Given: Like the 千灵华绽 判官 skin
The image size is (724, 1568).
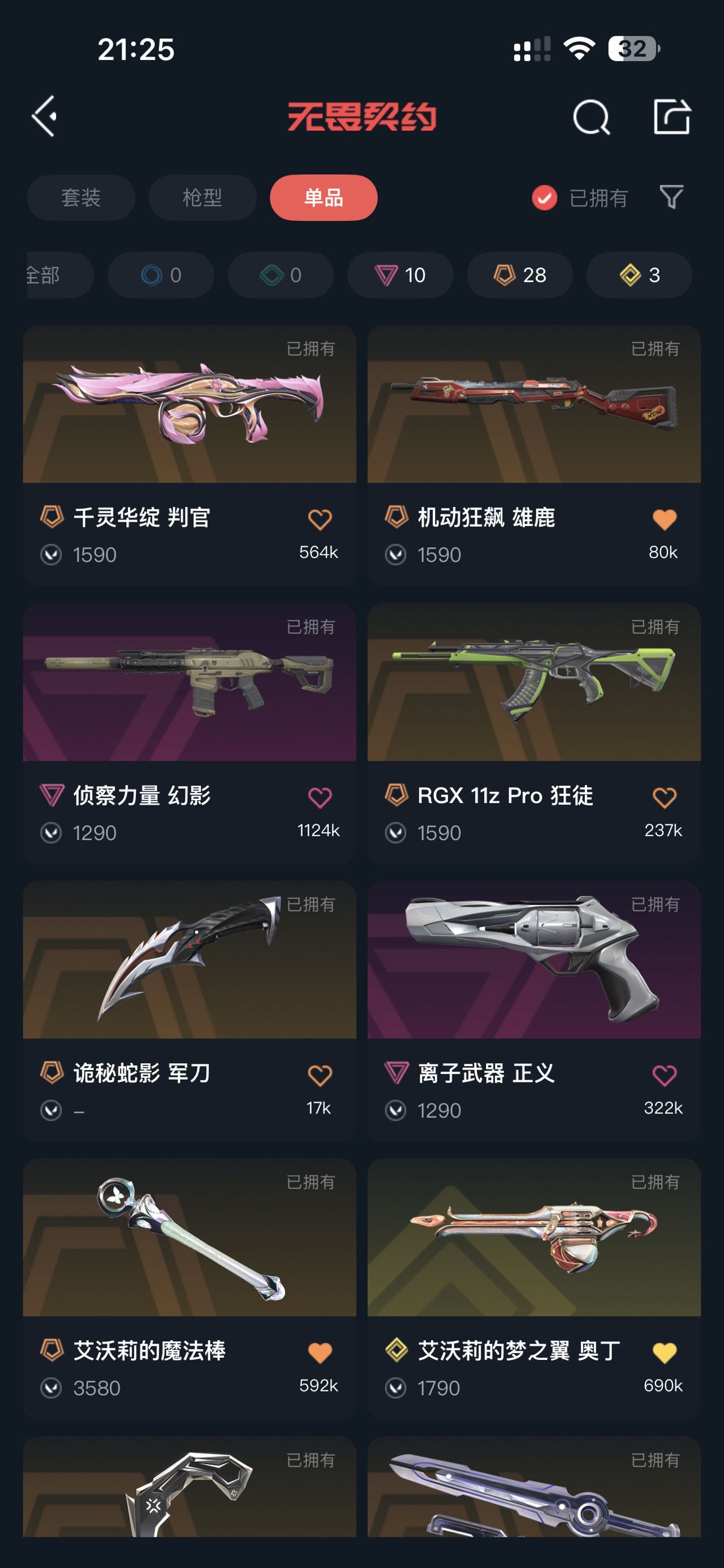Looking at the screenshot, I should 320,519.
